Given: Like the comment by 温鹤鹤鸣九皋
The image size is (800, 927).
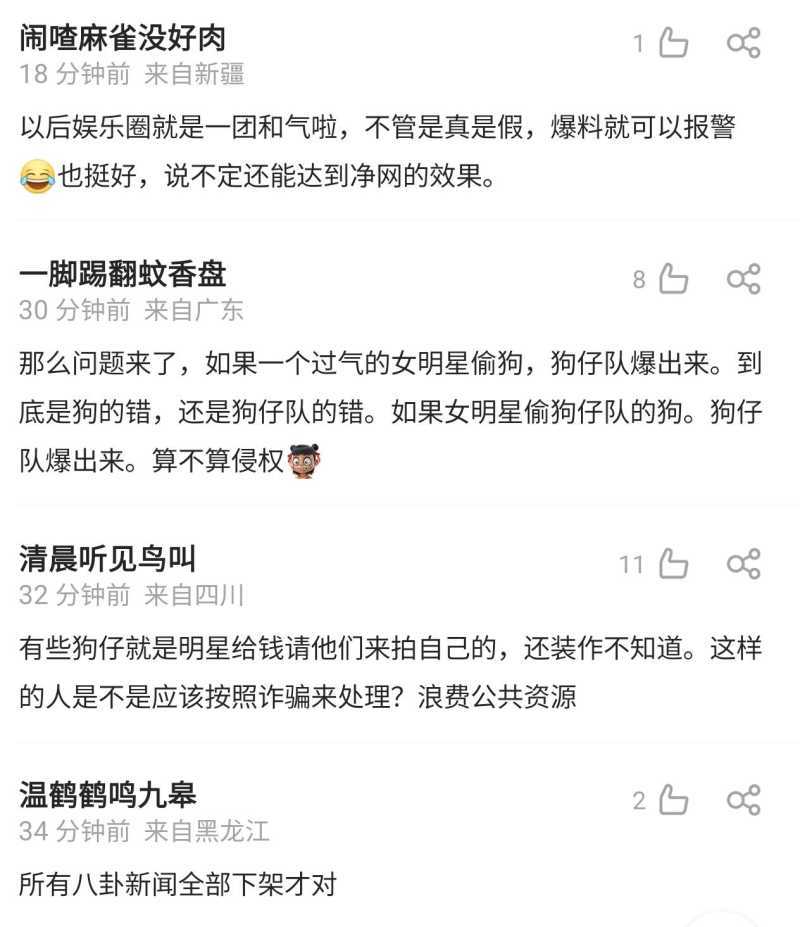Looking at the screenshot, I should pyautogui.click(x=673, y=800).
